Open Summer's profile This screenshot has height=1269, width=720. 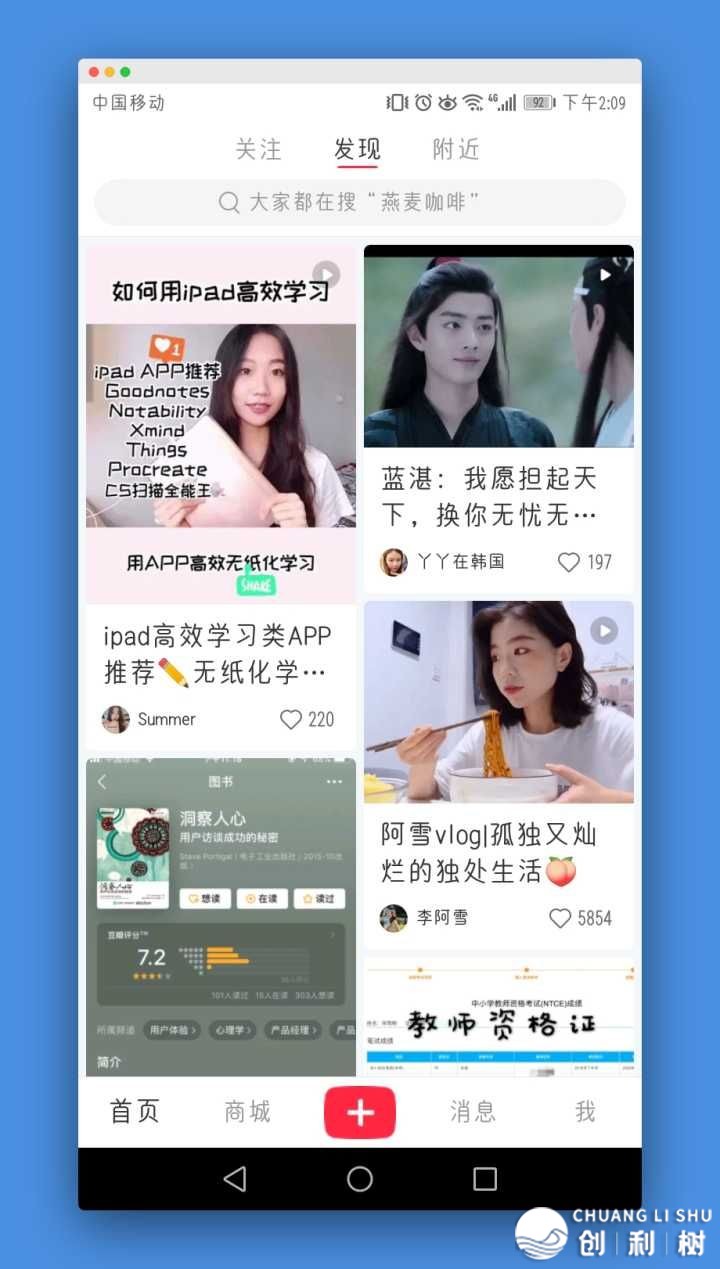pyautogui.click(x=117, y=719)
